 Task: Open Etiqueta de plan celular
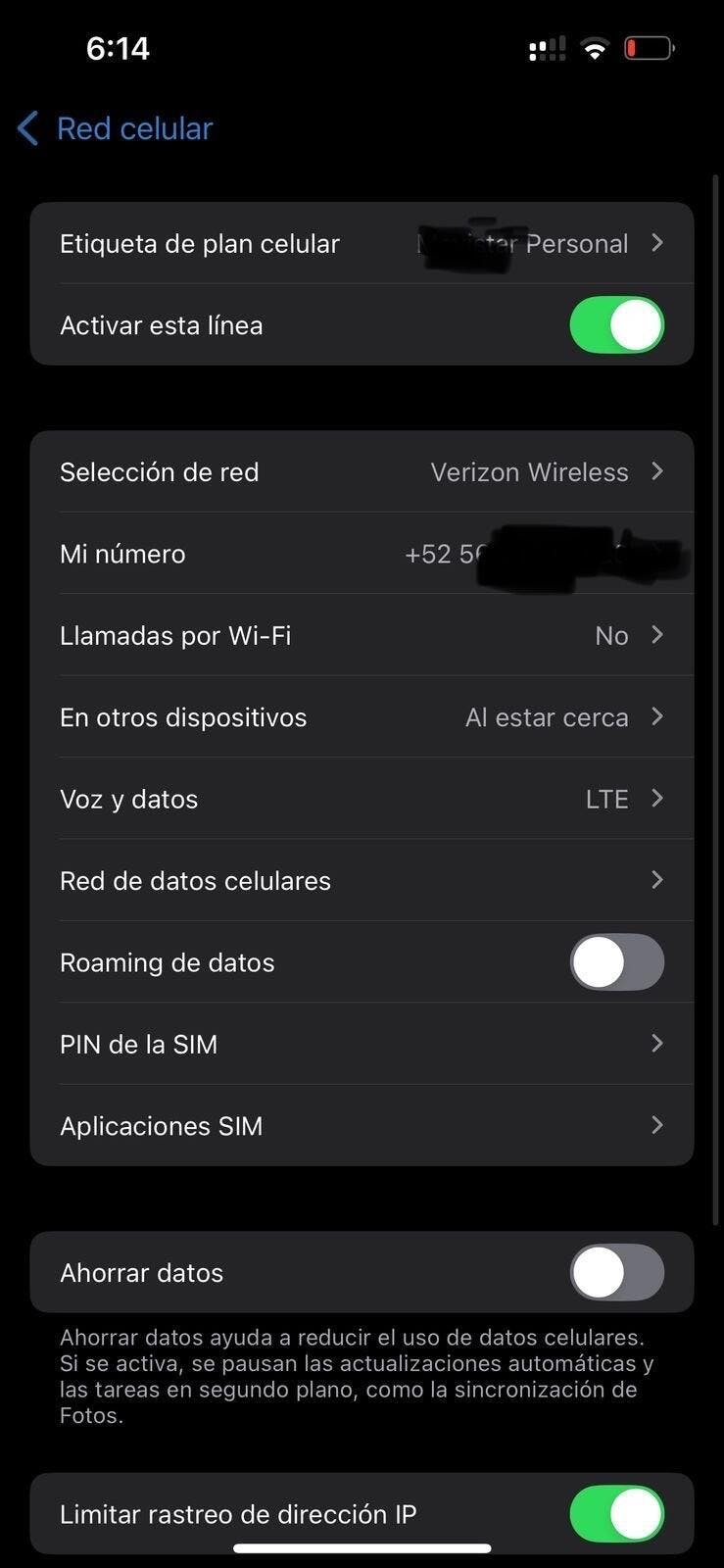click(362, 243)
